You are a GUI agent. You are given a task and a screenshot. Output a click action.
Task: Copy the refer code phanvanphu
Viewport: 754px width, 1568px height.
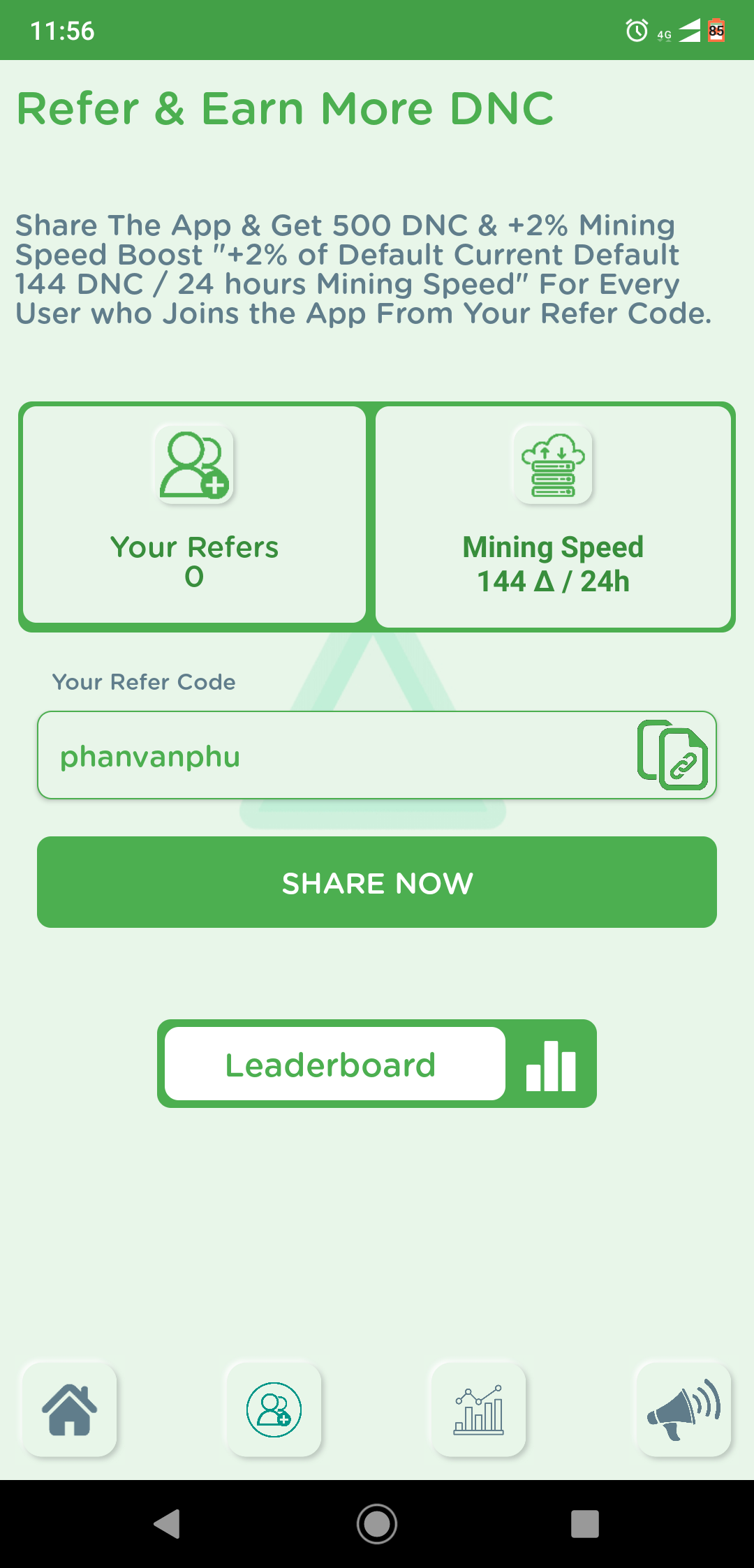click(673, 755)
